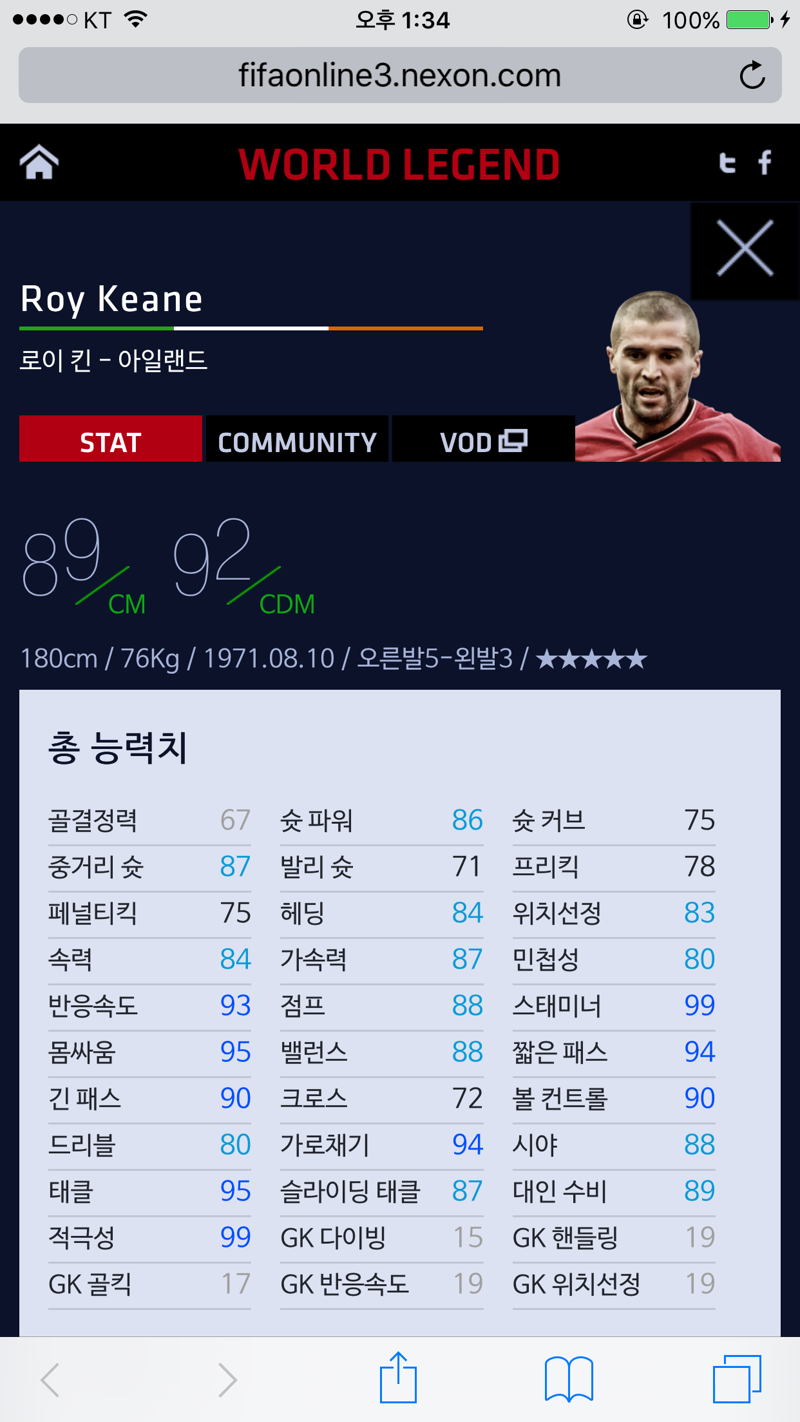This screenshot has height=1422, width=800.
Task: Select the STAT tab
Action: coord(110,441)
